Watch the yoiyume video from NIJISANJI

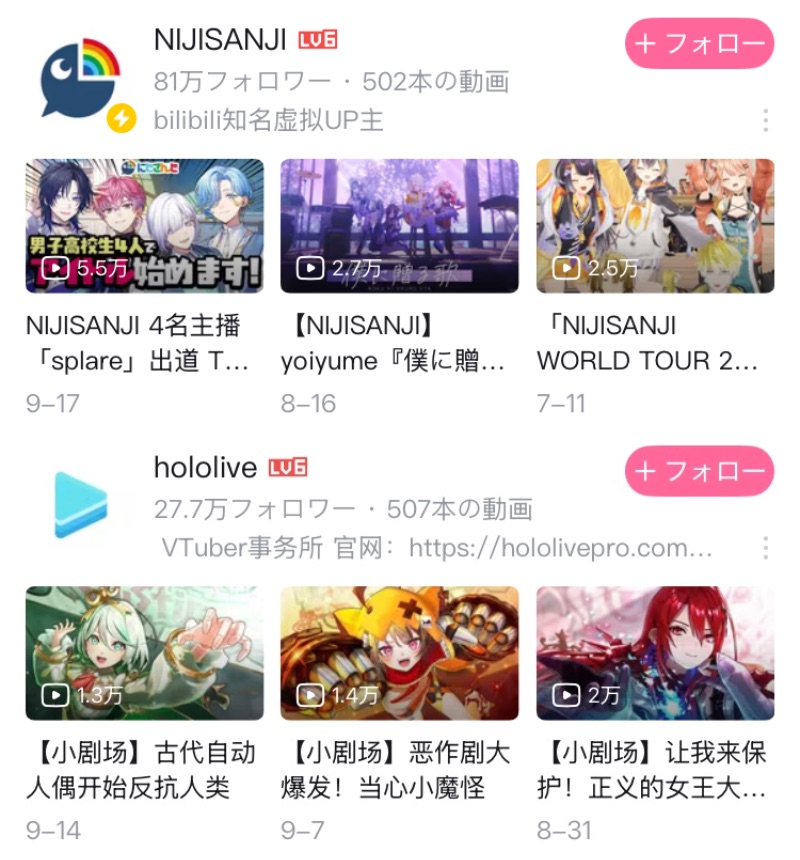pos(399,226)
